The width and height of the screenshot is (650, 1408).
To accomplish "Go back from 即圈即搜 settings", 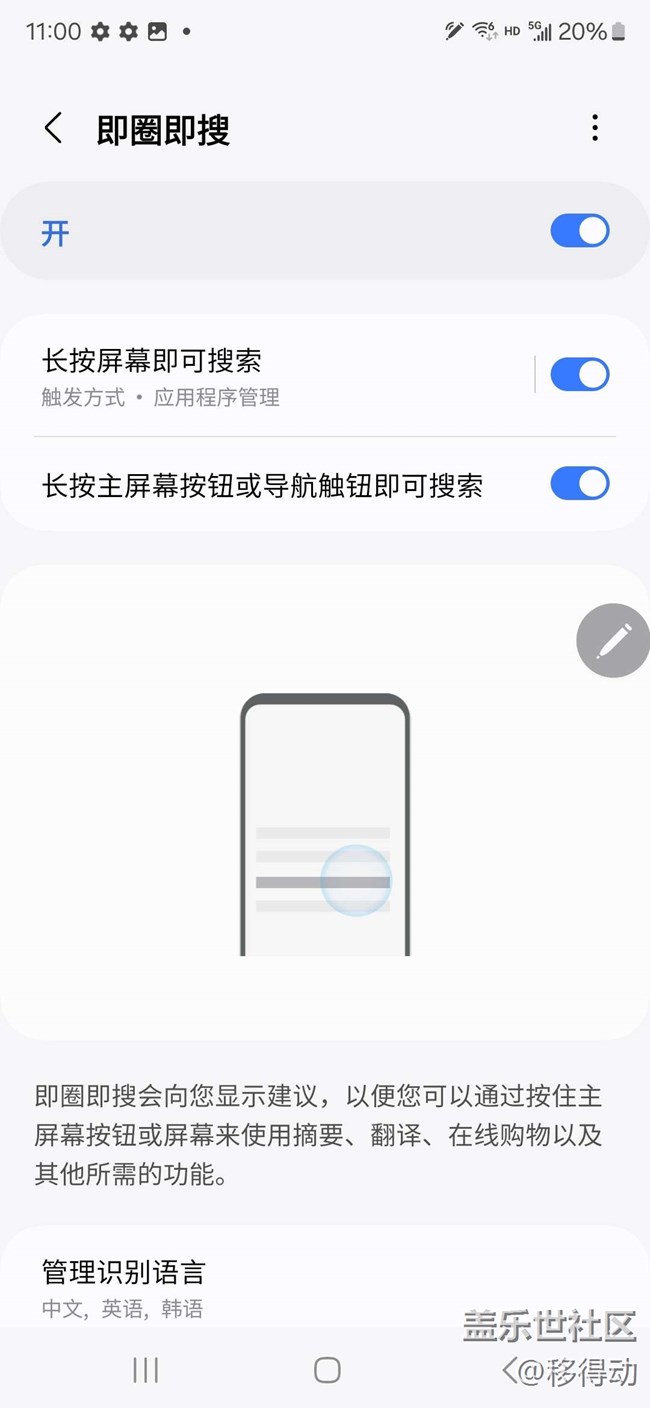I will pyautogui.click(x=53, y=128).
